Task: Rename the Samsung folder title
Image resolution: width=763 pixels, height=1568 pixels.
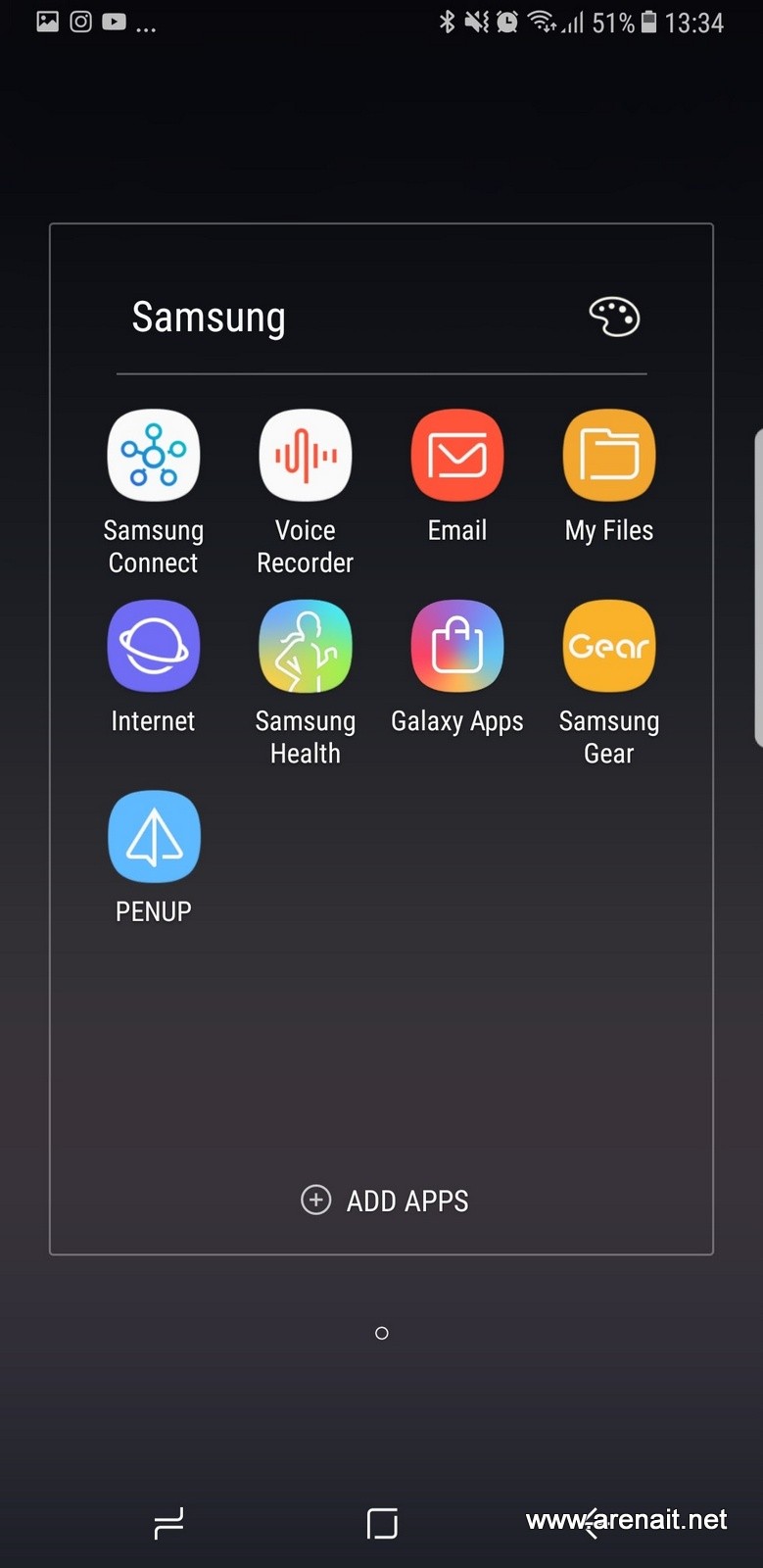Action: click(209, 318)
